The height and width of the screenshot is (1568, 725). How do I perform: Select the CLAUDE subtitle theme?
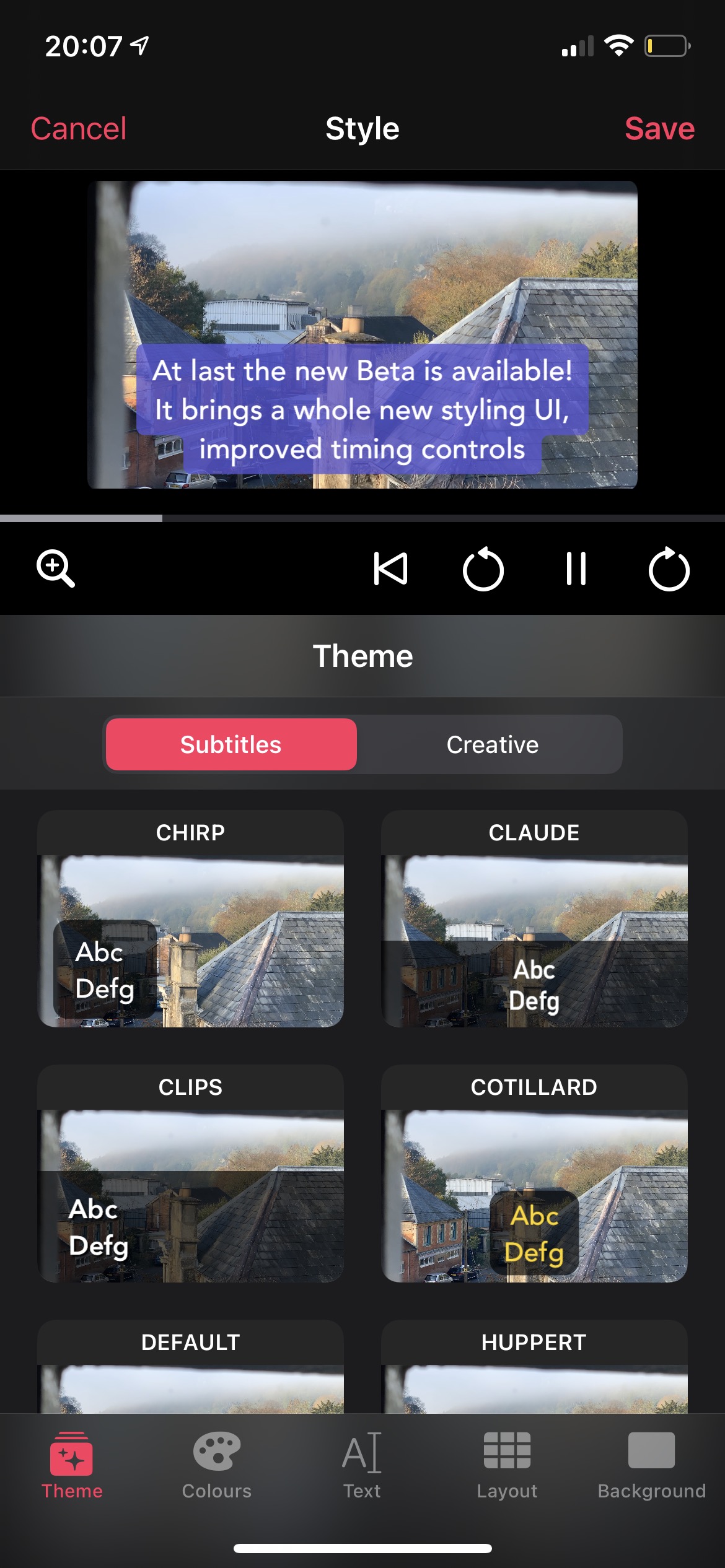coord(535,929)
